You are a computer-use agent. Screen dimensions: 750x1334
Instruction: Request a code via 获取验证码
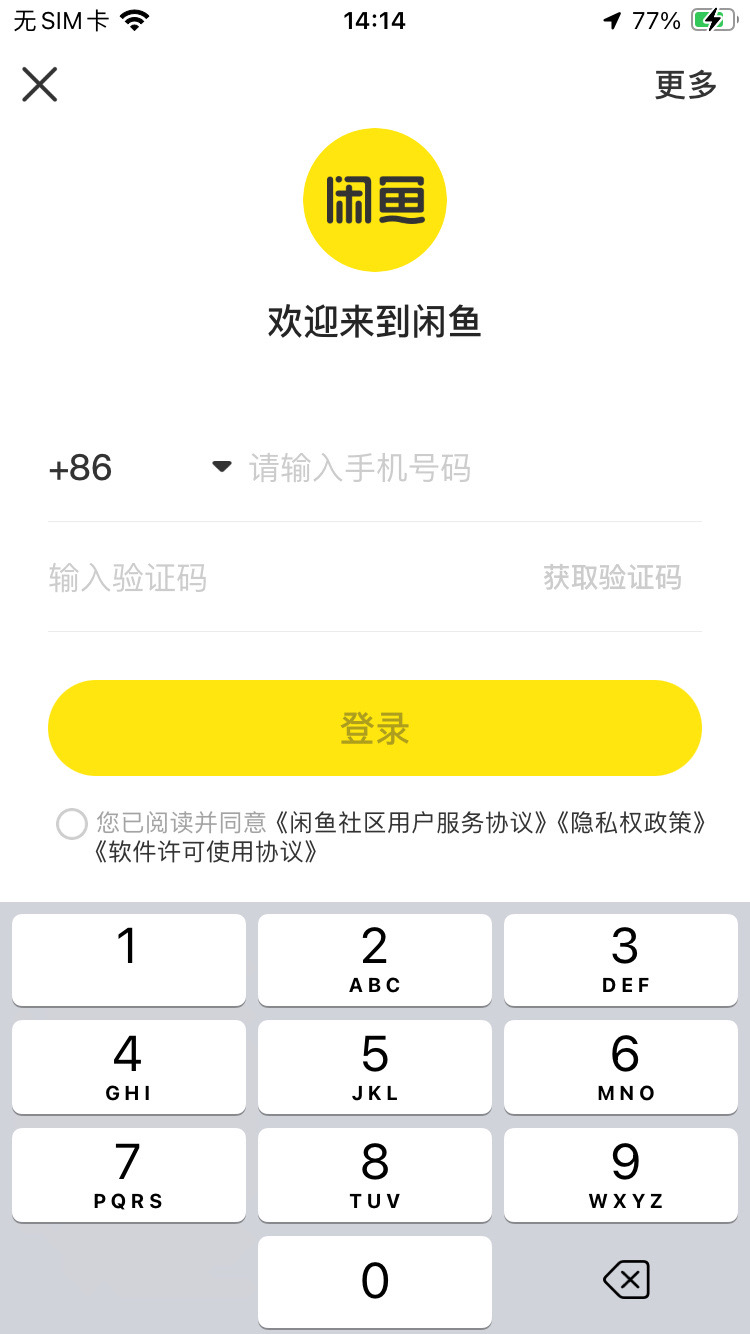612,578
